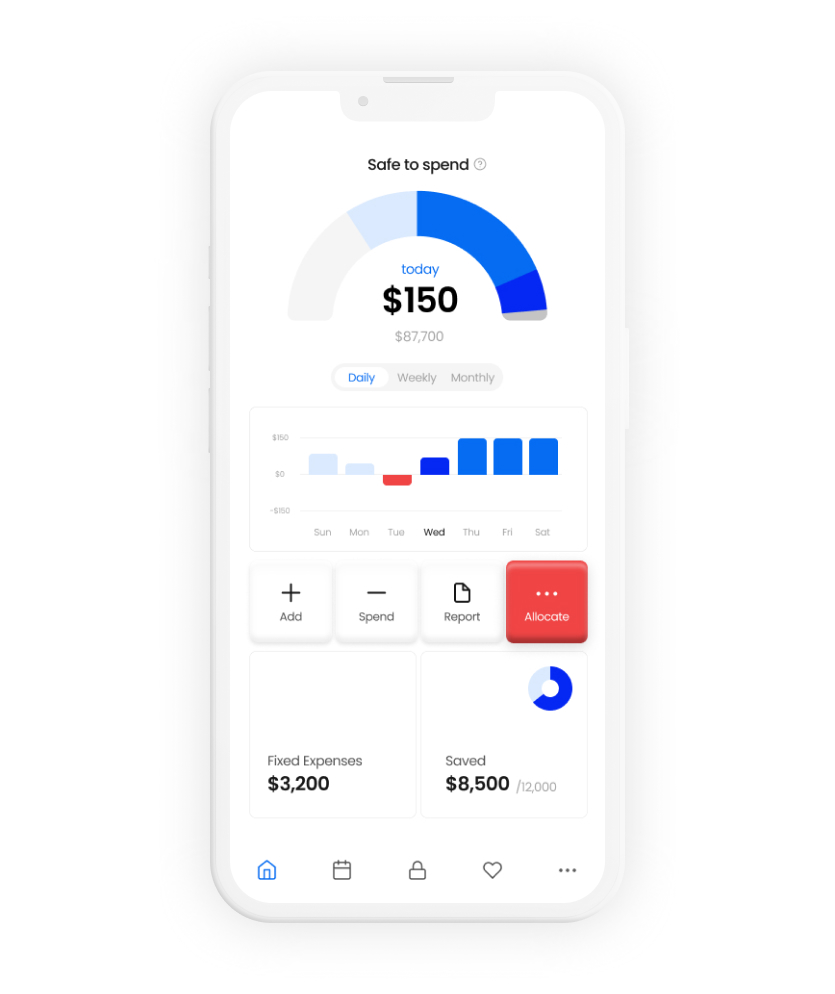Open the Safe to spend help icon
Screen dimensions: 835x994
pyautogui.click(x=480, y=164)
